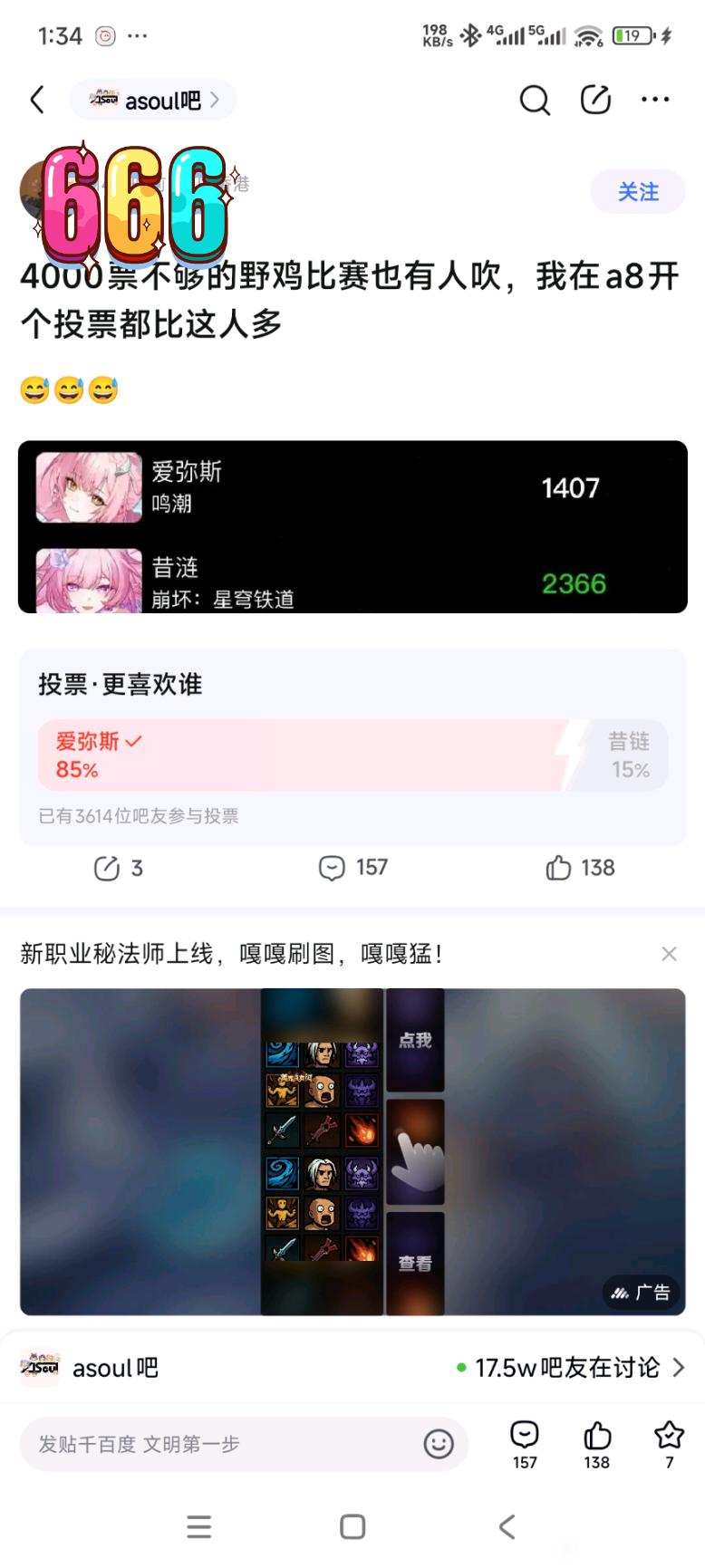Open the asoul吧 forum chip
705x1568 pixels.
(152, 100)
